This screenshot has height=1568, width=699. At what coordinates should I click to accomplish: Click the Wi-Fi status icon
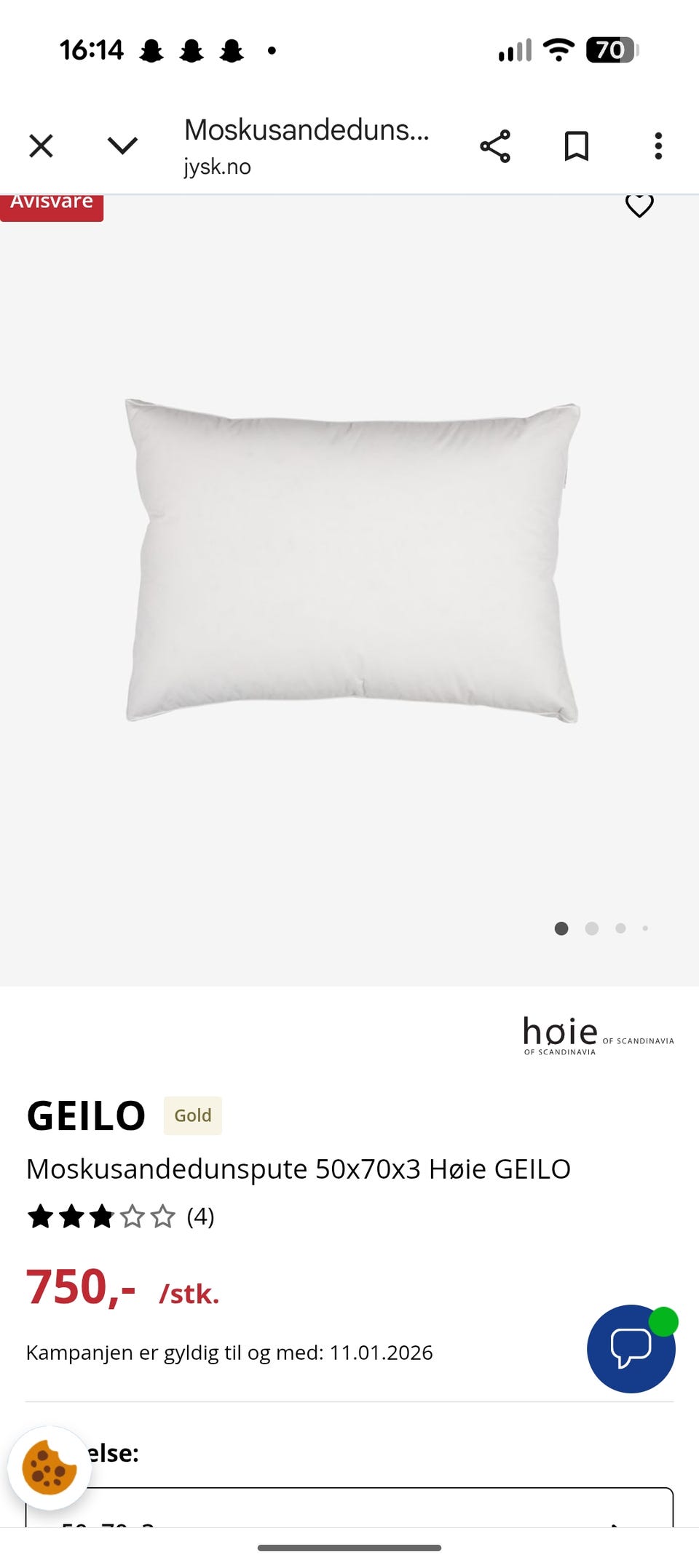coord(556,49)
